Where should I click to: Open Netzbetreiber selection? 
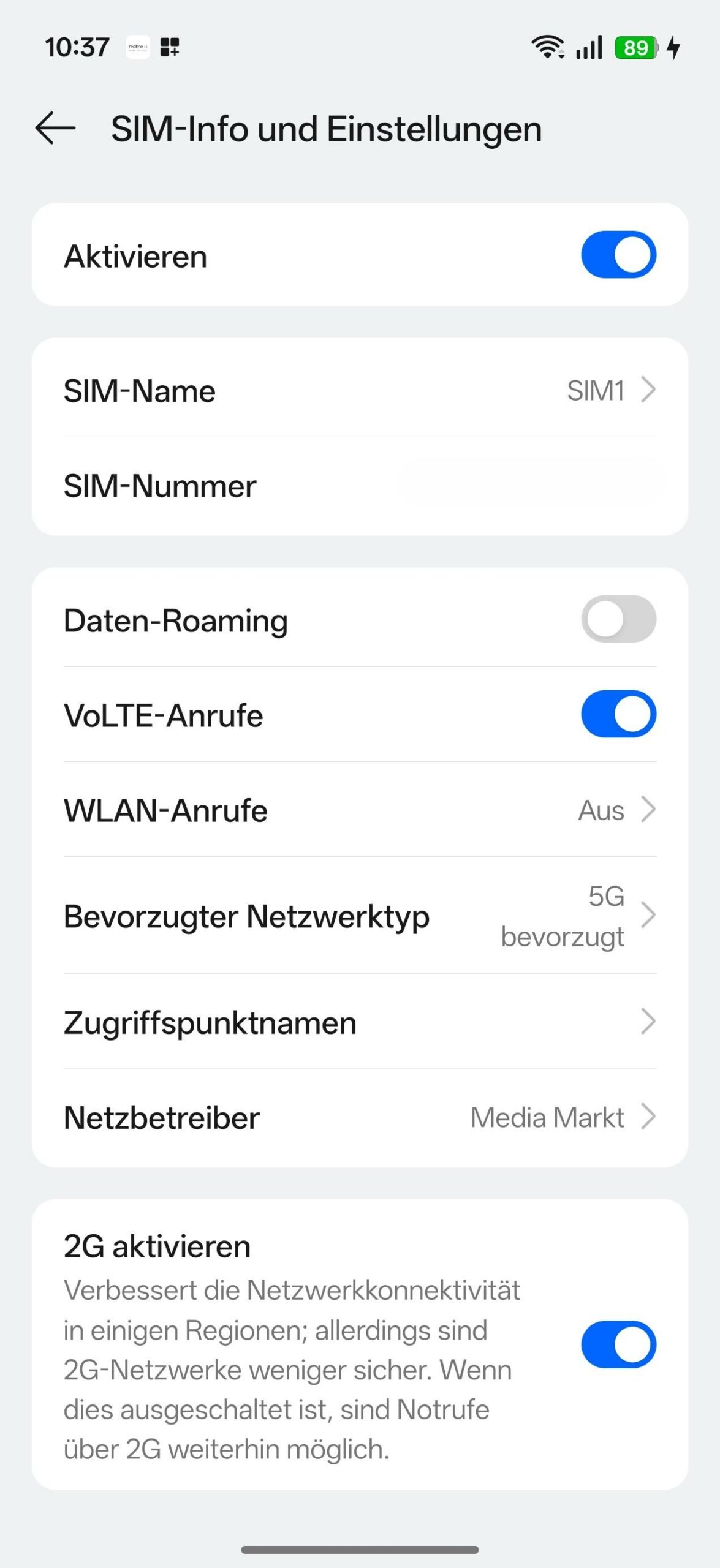coord(360,1117)
